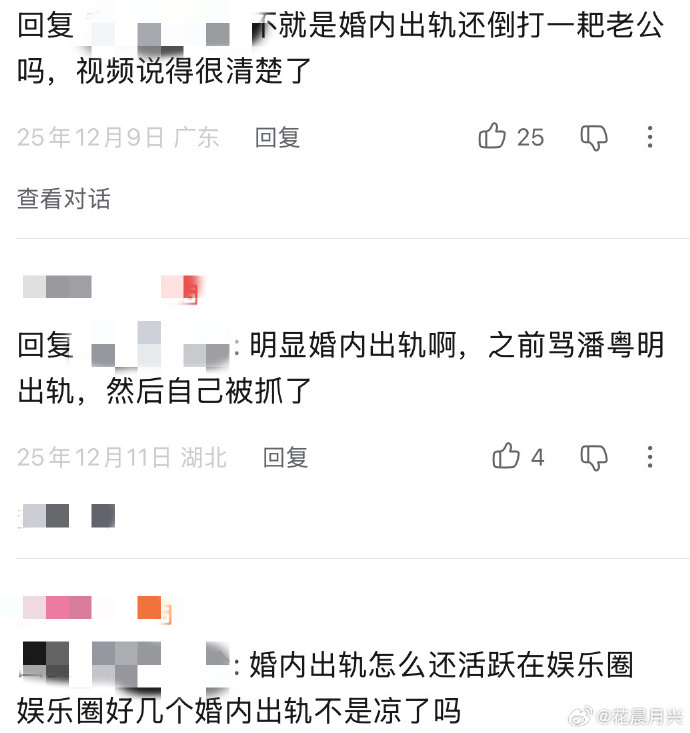Dislike the Dec 11 Hubei comment
This screenshot has width=690, height=733.
pos(594,458)
